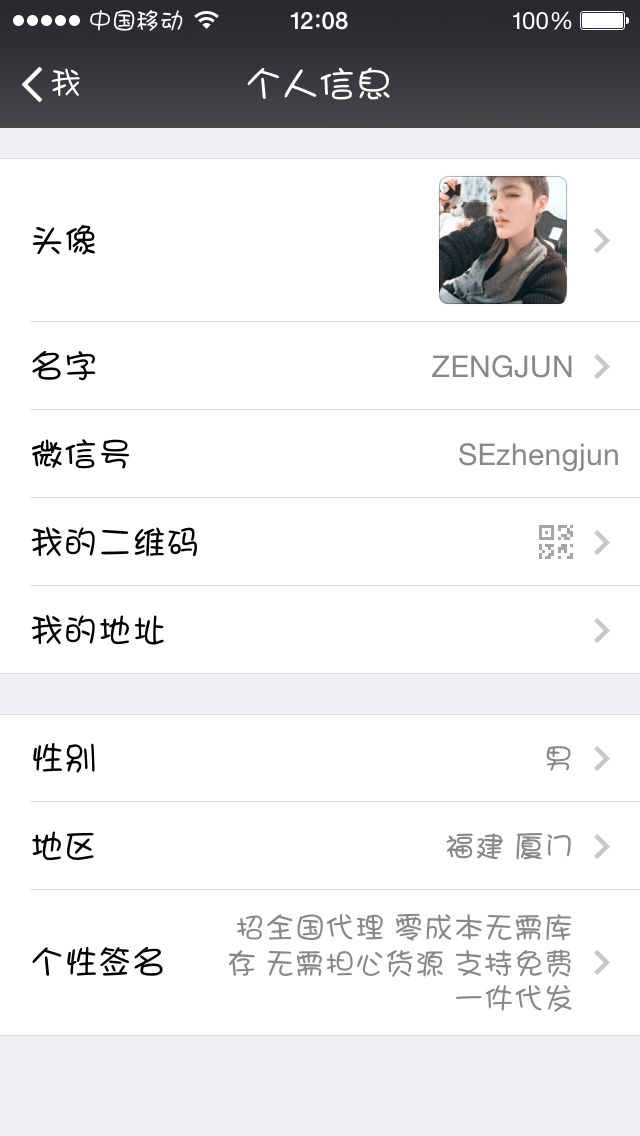Open 我的二维码 row
Screen dimensions: 640x1136
320,542
